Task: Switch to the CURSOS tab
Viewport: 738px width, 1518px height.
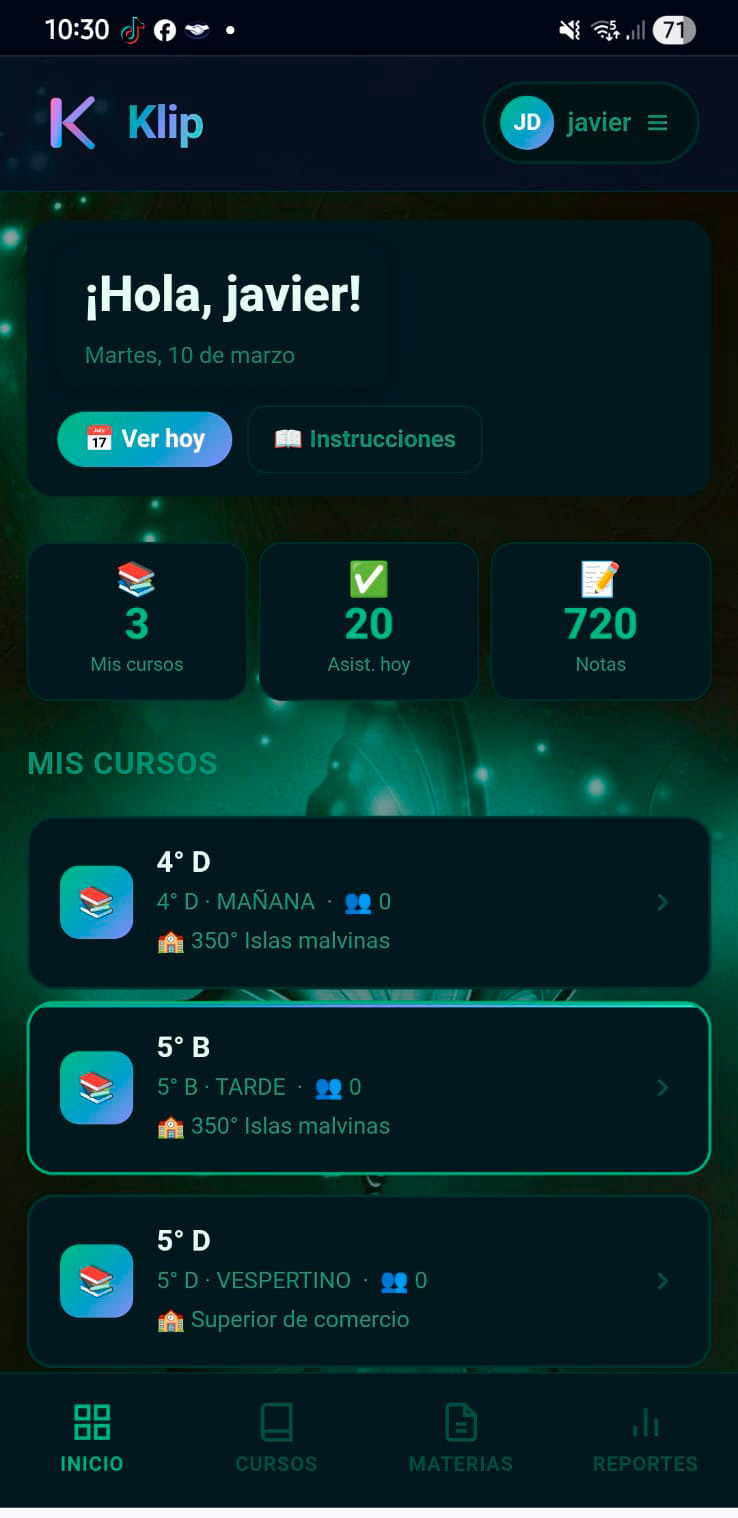Action: click(x=276, y=1435)
